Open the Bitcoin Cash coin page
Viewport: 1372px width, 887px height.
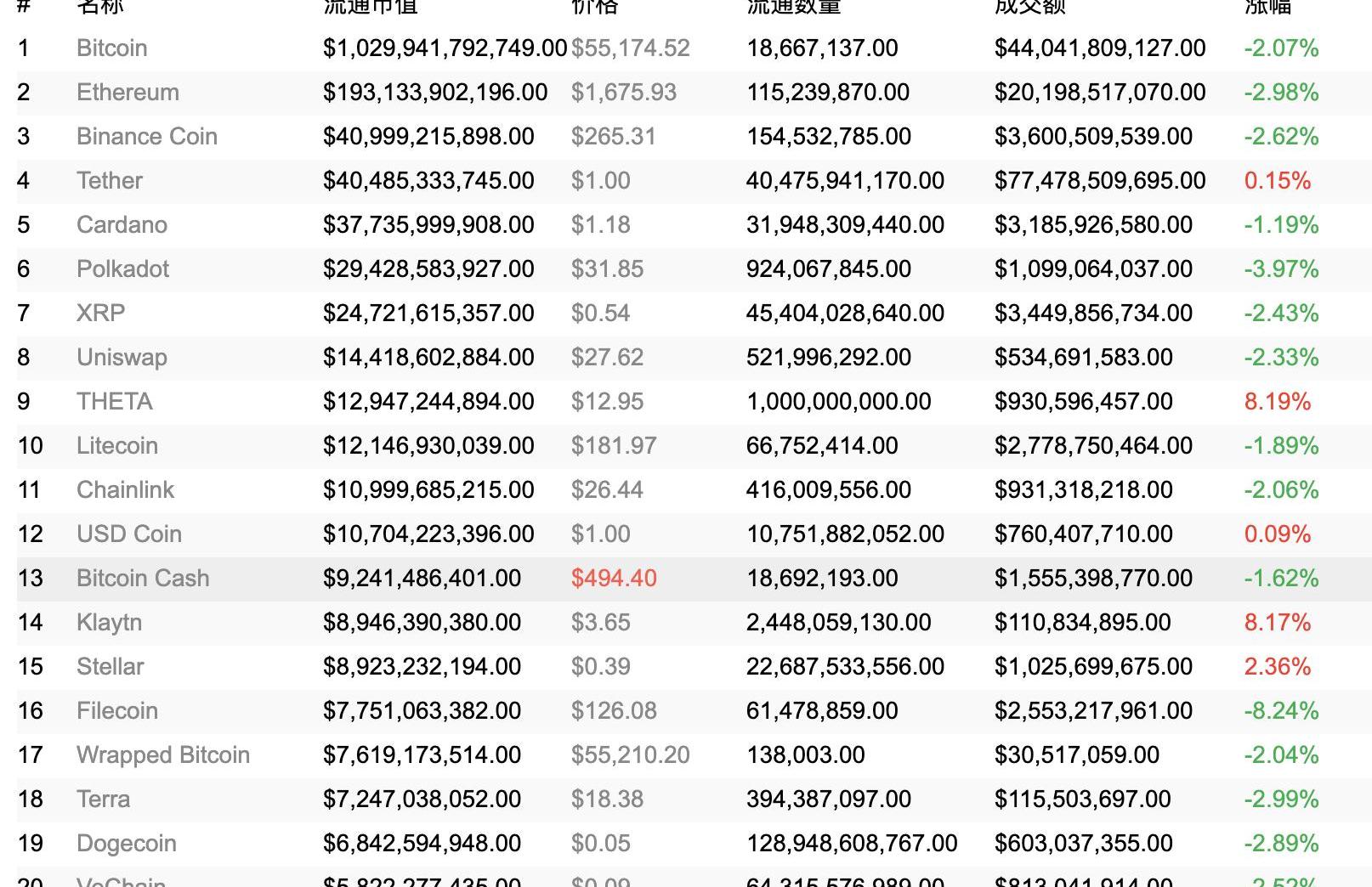click(x=142, y=578)
